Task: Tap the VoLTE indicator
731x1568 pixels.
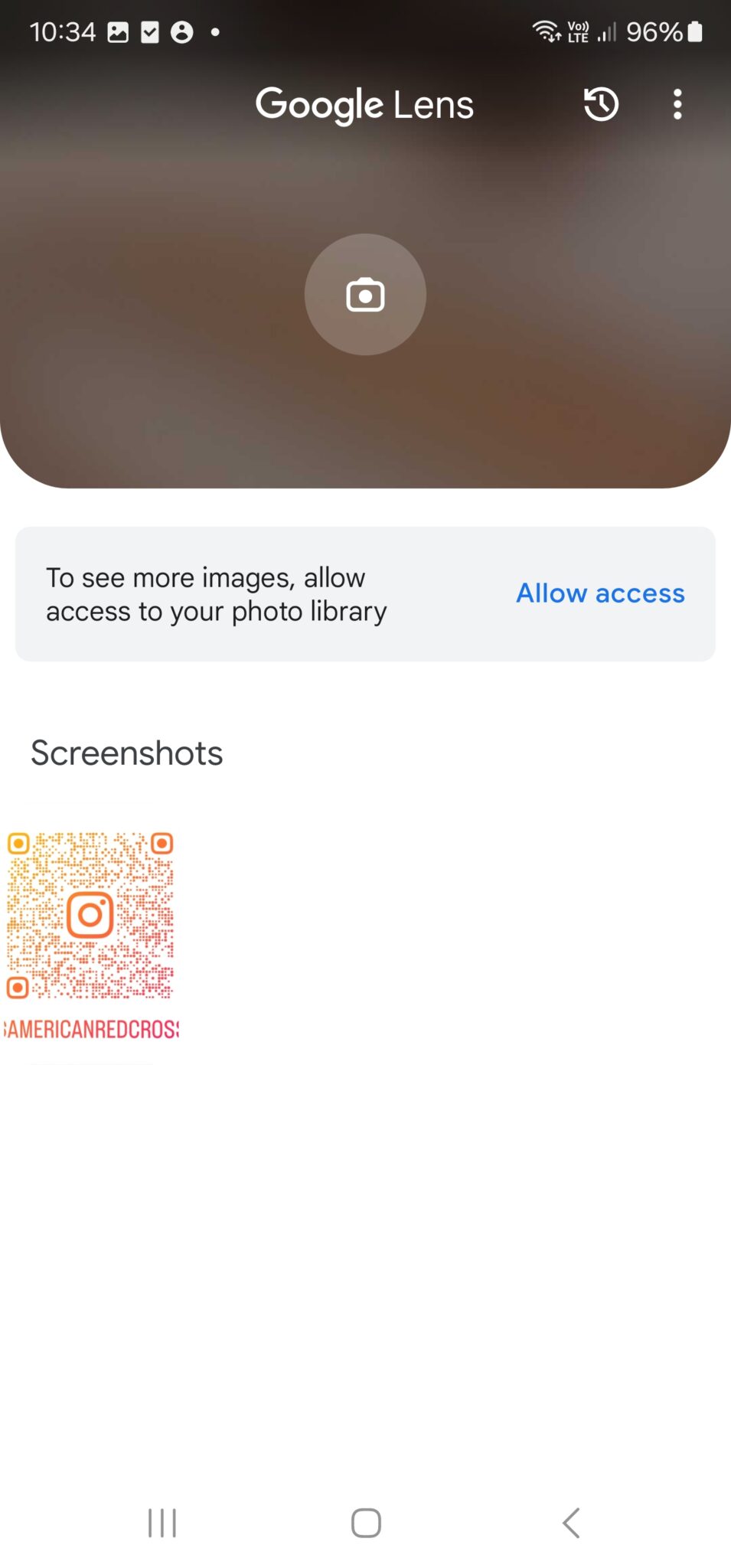Action: (x=579, y=31)
